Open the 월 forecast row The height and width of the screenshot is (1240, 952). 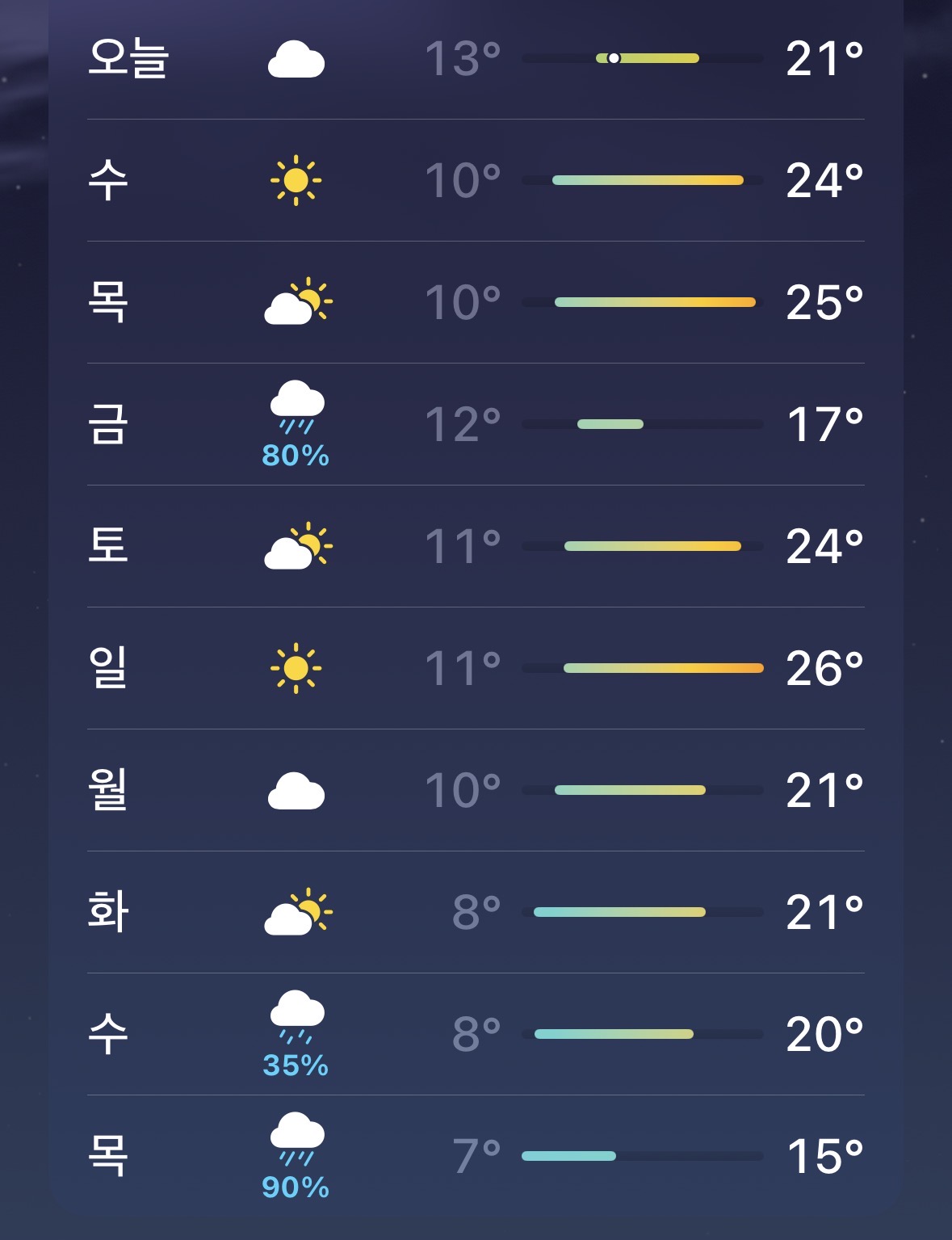[x=476, y=790]
